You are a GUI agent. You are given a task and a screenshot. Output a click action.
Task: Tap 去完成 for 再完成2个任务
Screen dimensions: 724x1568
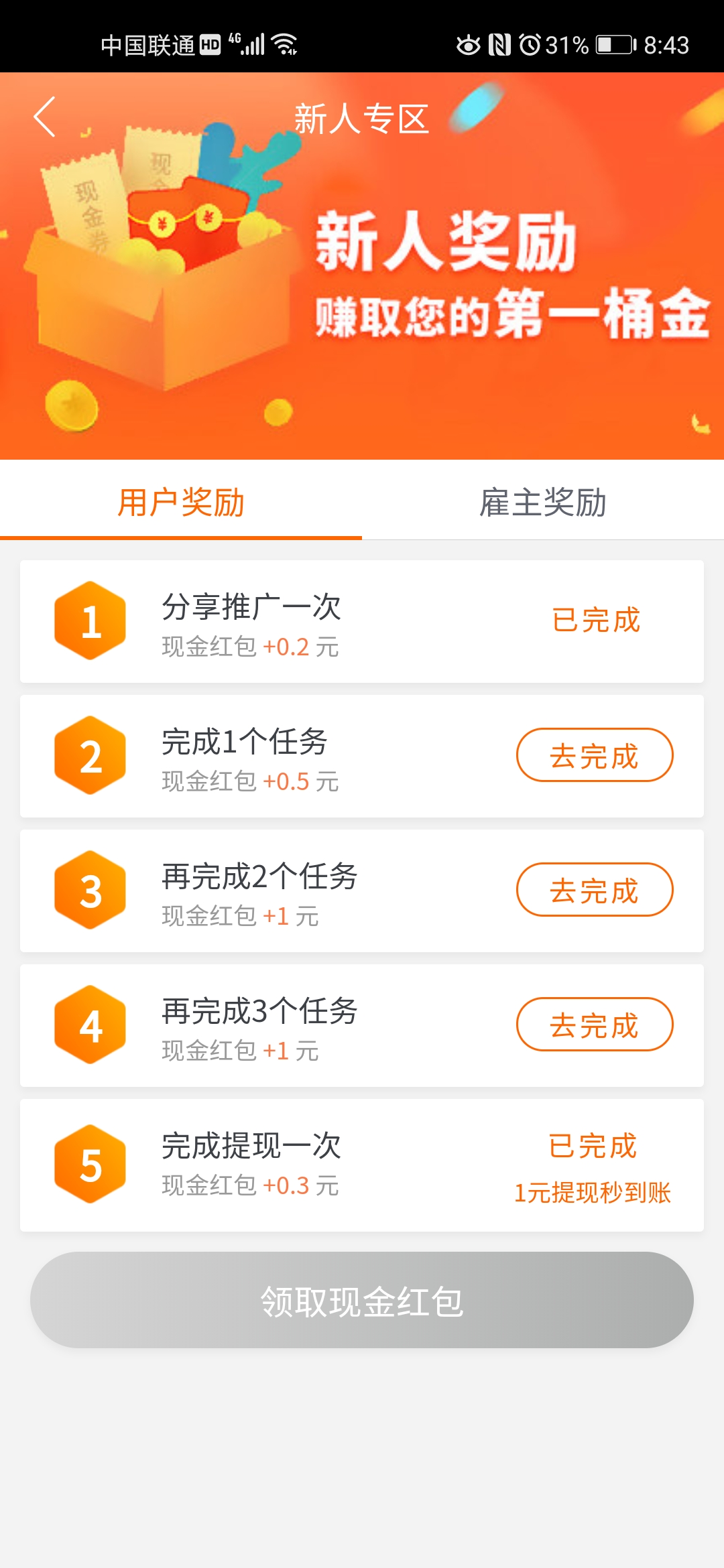coord(594,890)
